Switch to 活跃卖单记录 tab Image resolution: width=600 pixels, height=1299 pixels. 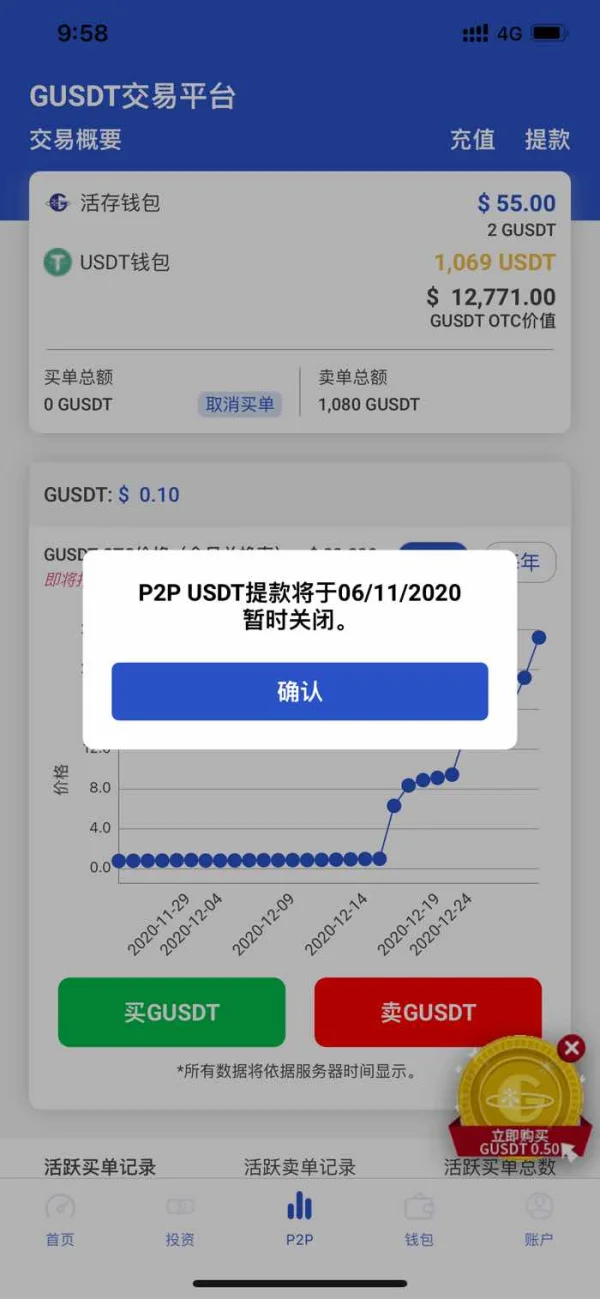(x=300, y=1167)
